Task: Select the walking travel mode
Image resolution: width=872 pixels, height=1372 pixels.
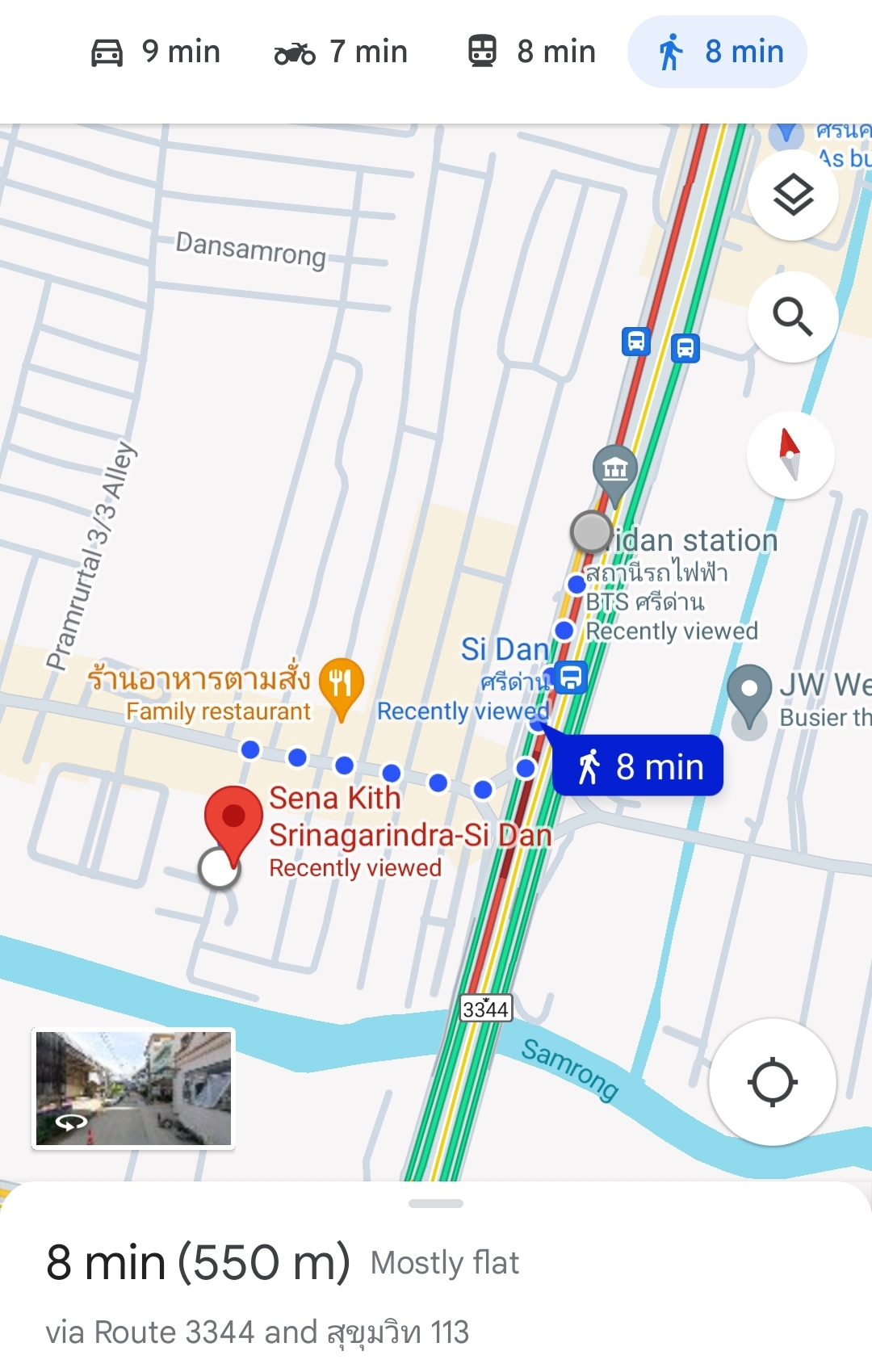Action: point(718,52)
